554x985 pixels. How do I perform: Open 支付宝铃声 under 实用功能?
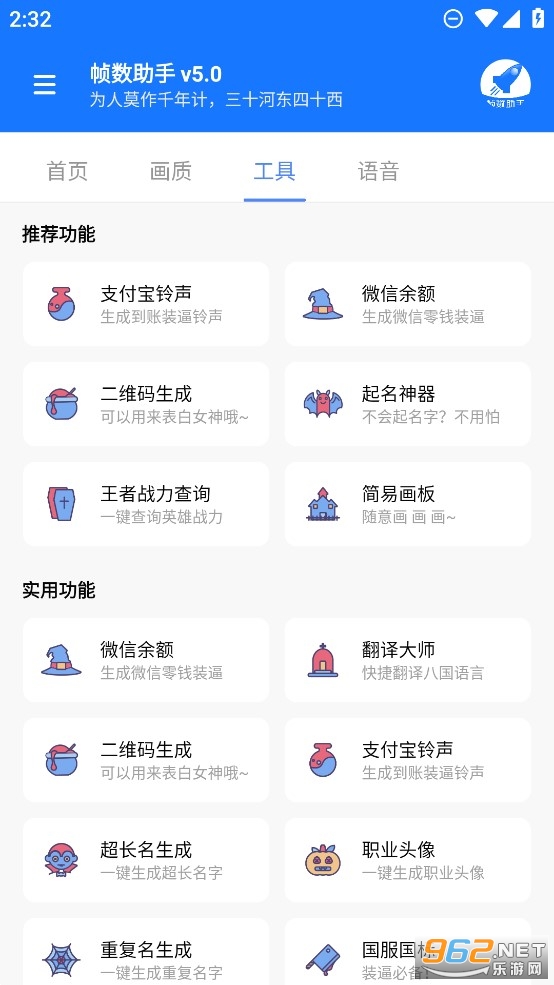coord(408,760)
